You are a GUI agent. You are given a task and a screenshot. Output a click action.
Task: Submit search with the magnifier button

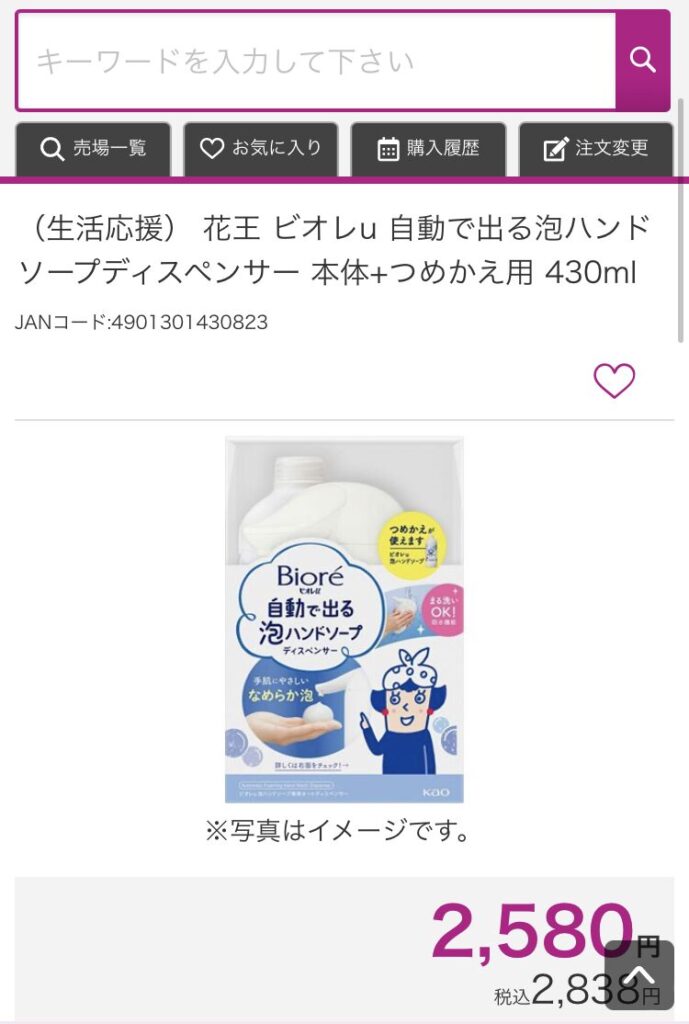point(642,61)
